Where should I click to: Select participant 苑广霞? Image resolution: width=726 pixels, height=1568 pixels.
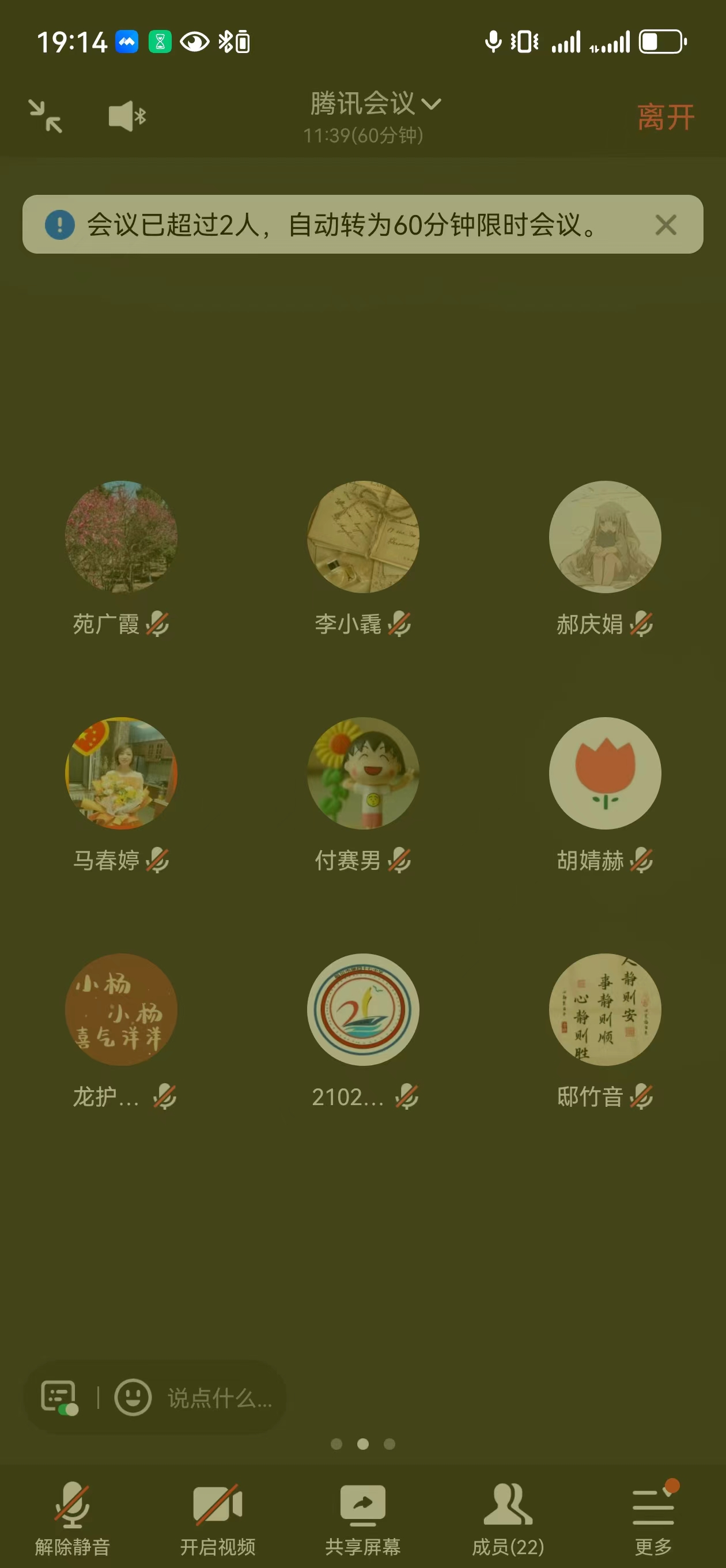121,537
